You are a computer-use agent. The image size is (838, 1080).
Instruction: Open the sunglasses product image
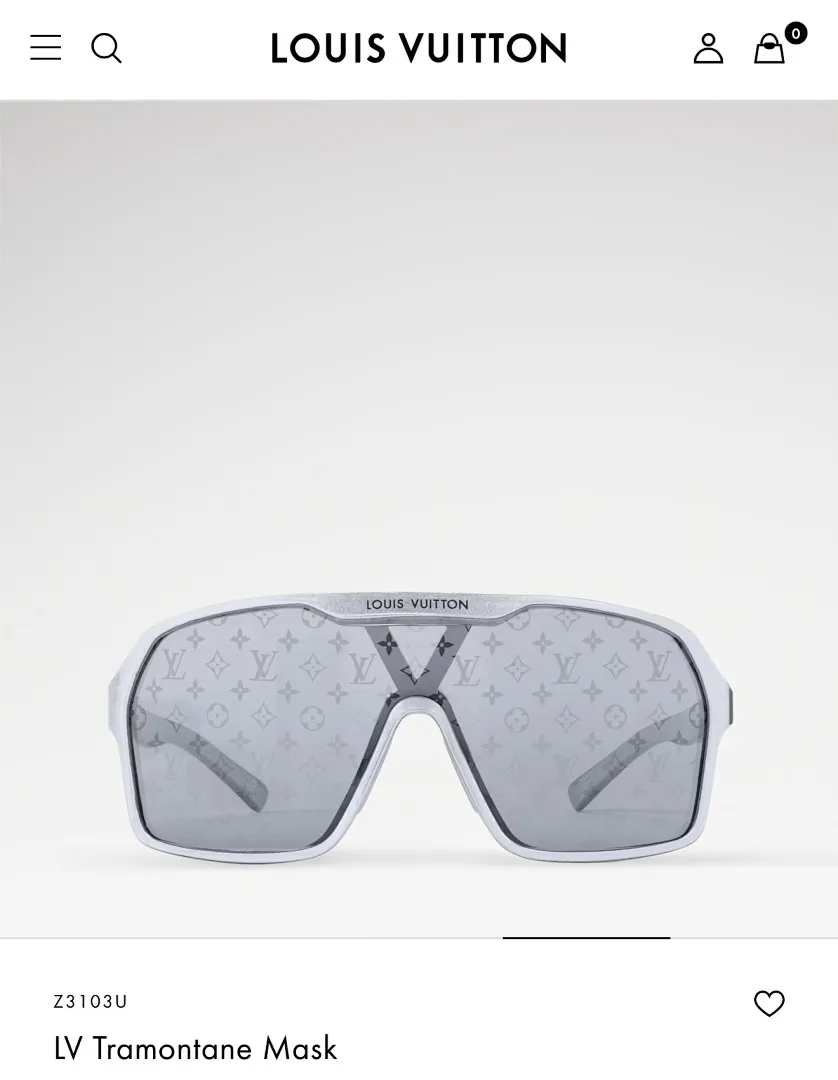pos(418,720)
